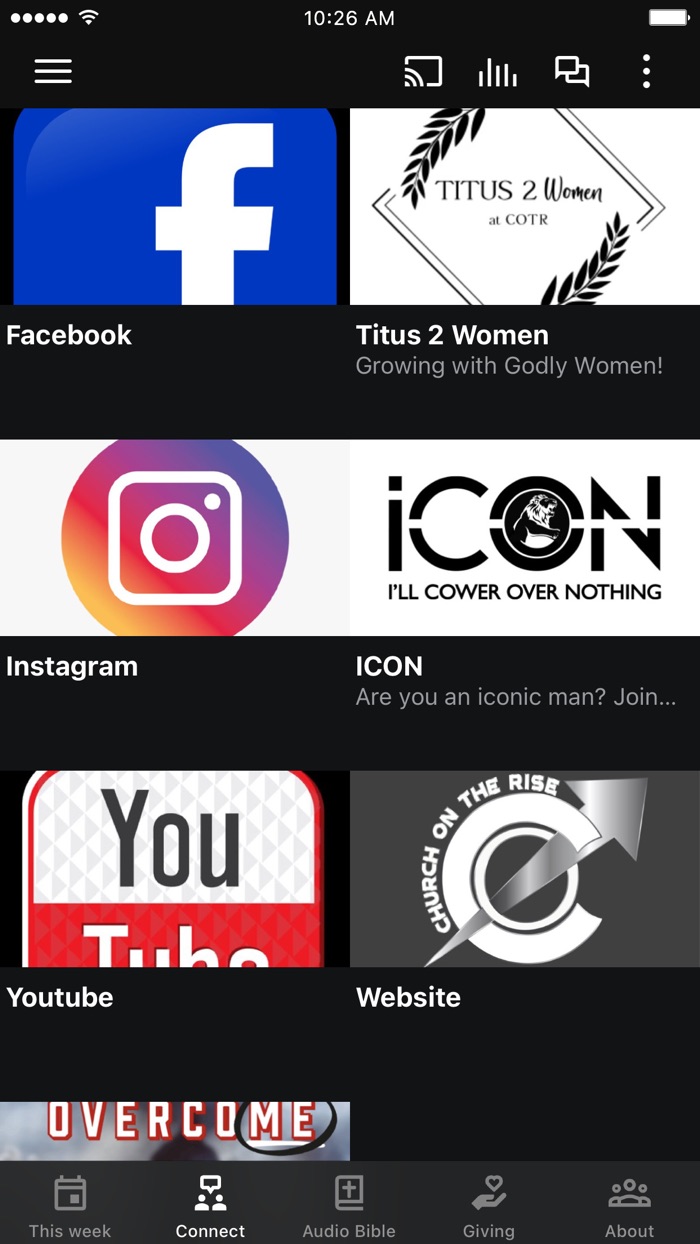Go to the Giving tab
Viewport: 700px width, 1244px height.
click(x=489, y=1205)
